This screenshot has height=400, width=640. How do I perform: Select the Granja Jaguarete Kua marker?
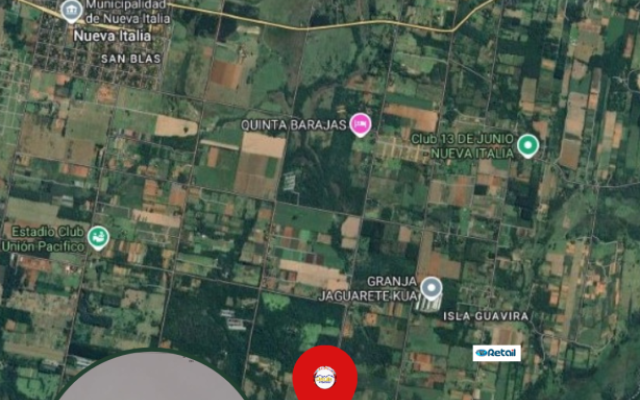431,289
